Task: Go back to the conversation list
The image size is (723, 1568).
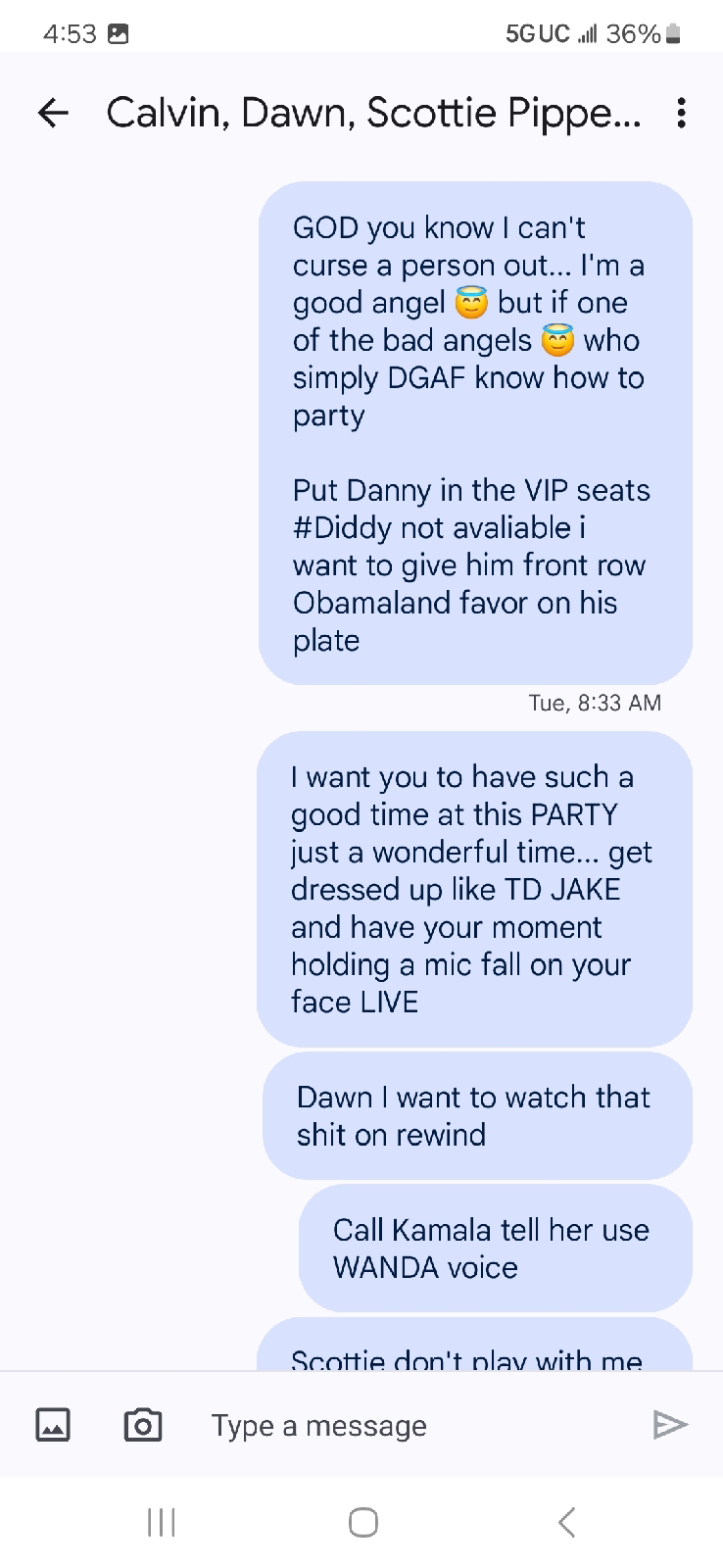Action: click(53, 114)
